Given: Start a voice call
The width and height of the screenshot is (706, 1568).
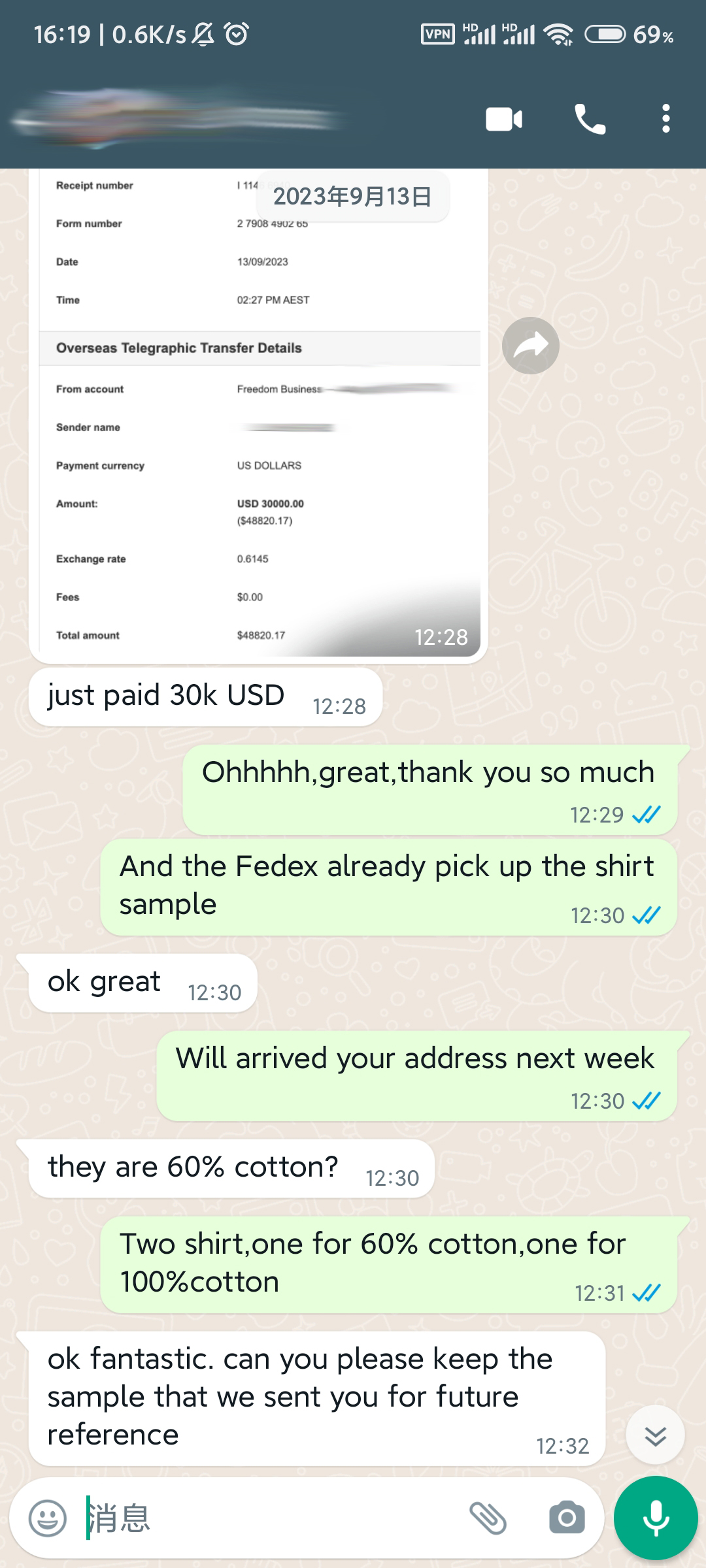Looking at the screenshot, I should coord(590,119).
